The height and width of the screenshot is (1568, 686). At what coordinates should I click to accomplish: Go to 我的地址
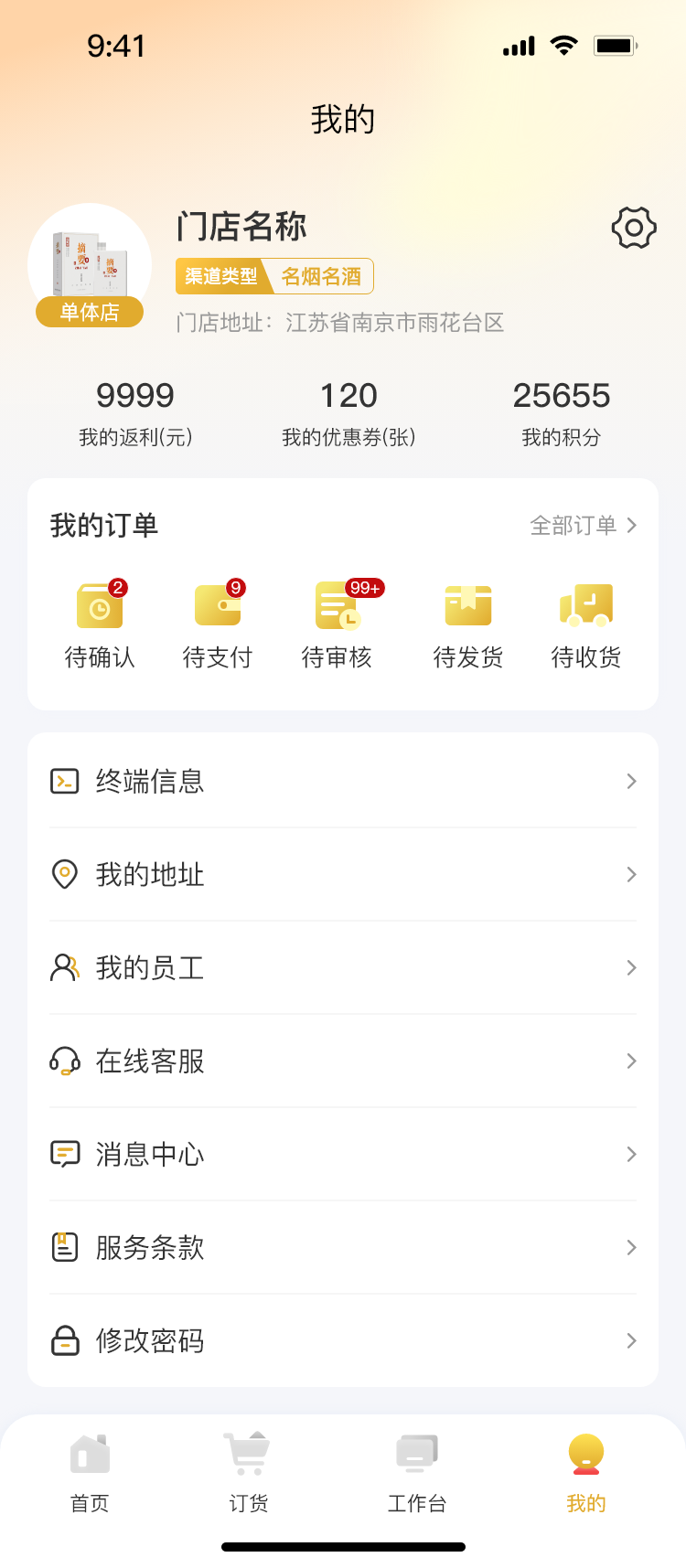pos(343,875)
